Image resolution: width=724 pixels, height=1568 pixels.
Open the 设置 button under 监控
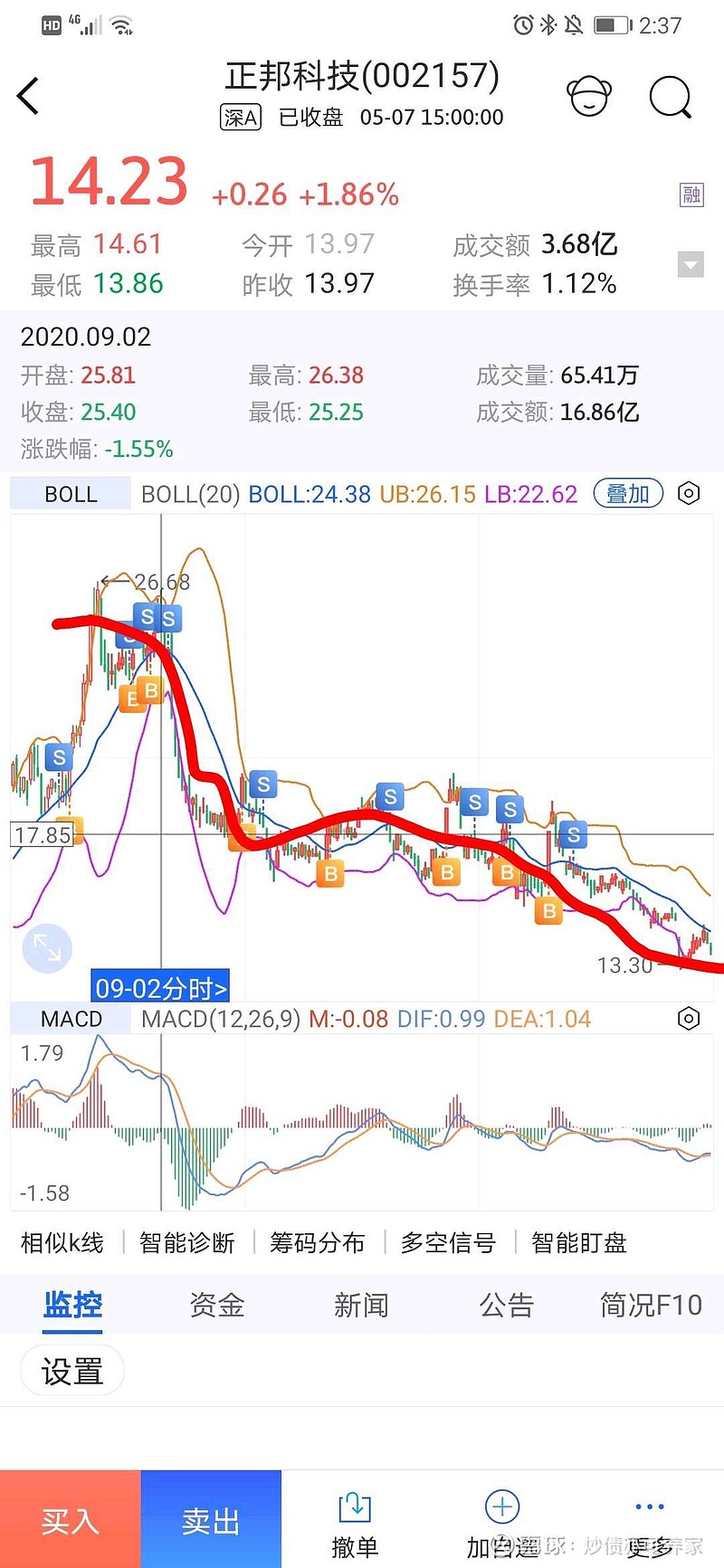pos(72,1372)
